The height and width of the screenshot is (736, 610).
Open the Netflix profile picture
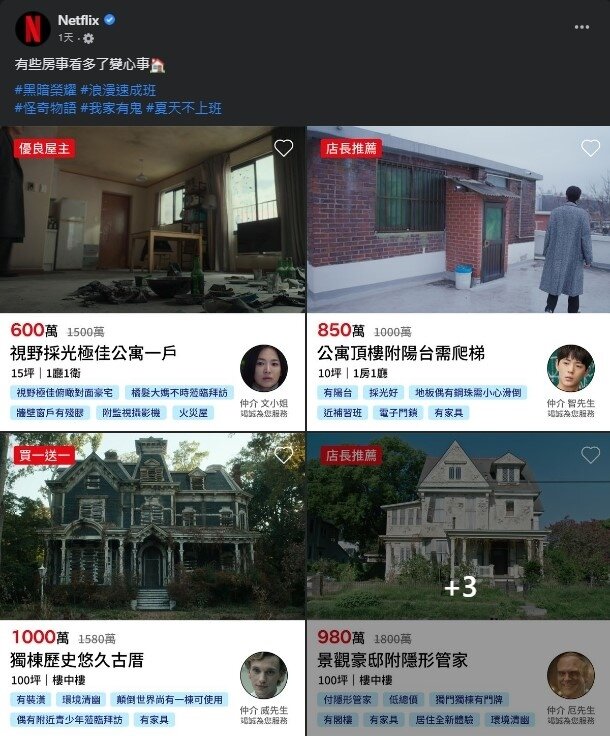click(x=32, y=28)
